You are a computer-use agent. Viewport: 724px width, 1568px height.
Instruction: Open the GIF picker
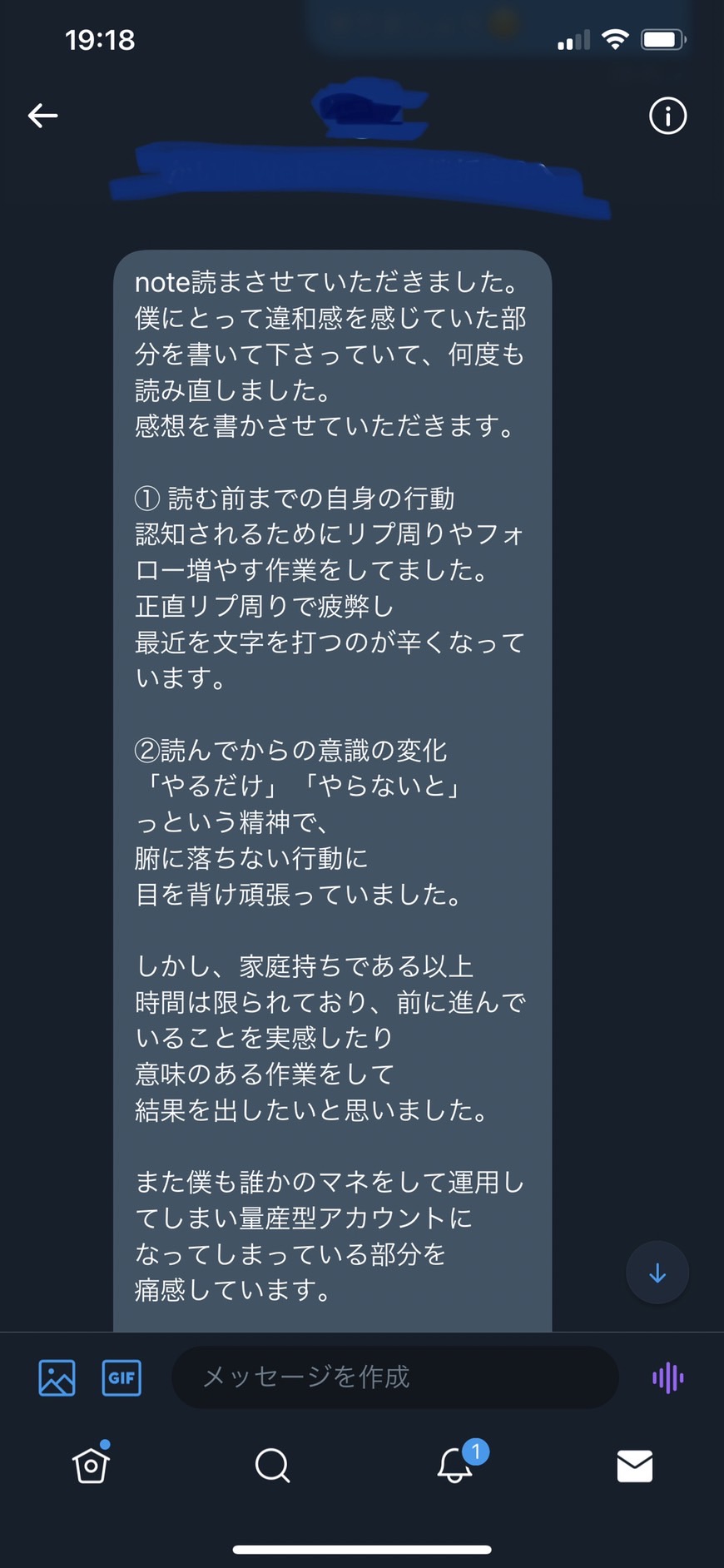(x=121, y=1377)
